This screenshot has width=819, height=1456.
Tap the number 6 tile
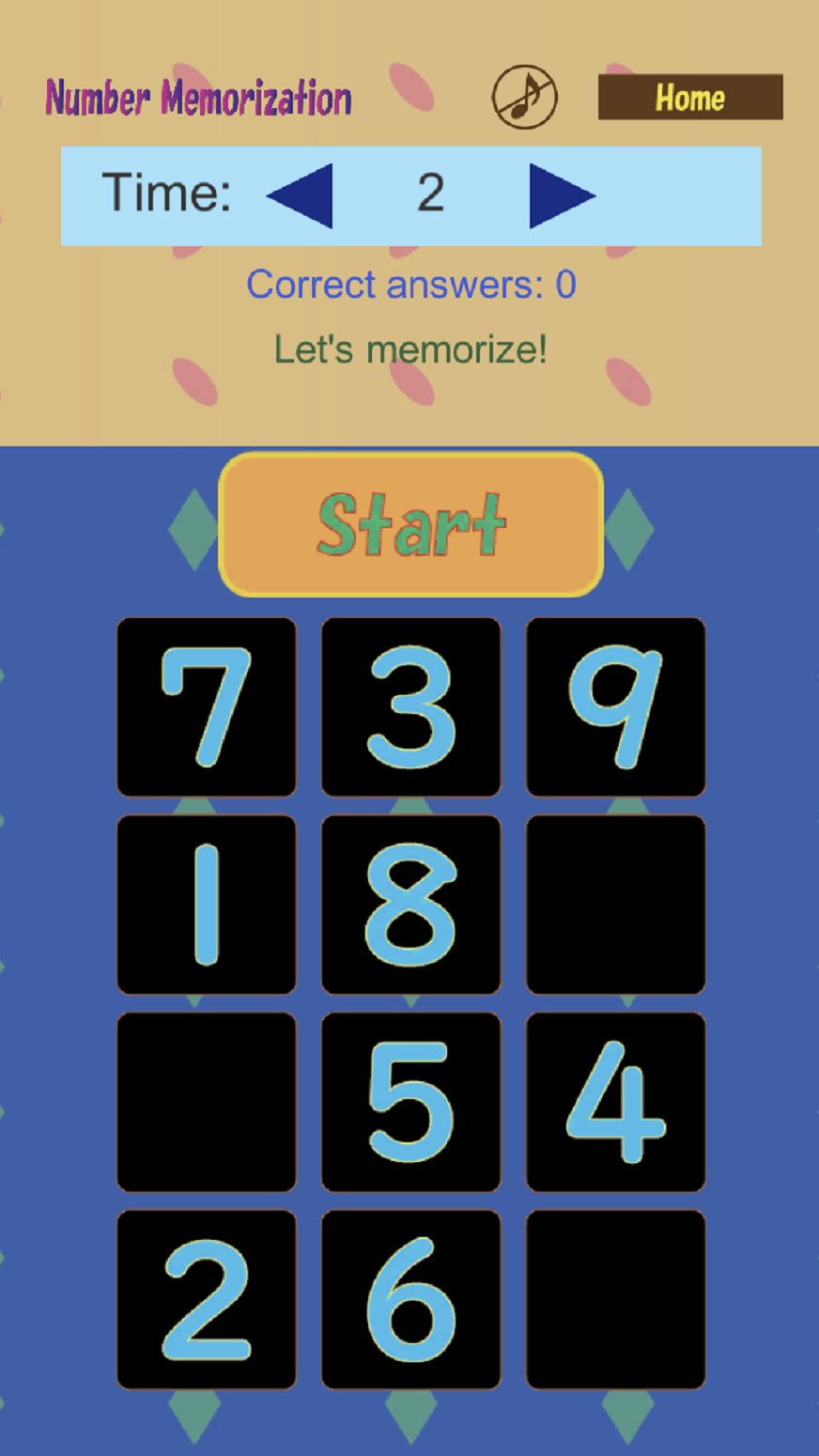409,1301
